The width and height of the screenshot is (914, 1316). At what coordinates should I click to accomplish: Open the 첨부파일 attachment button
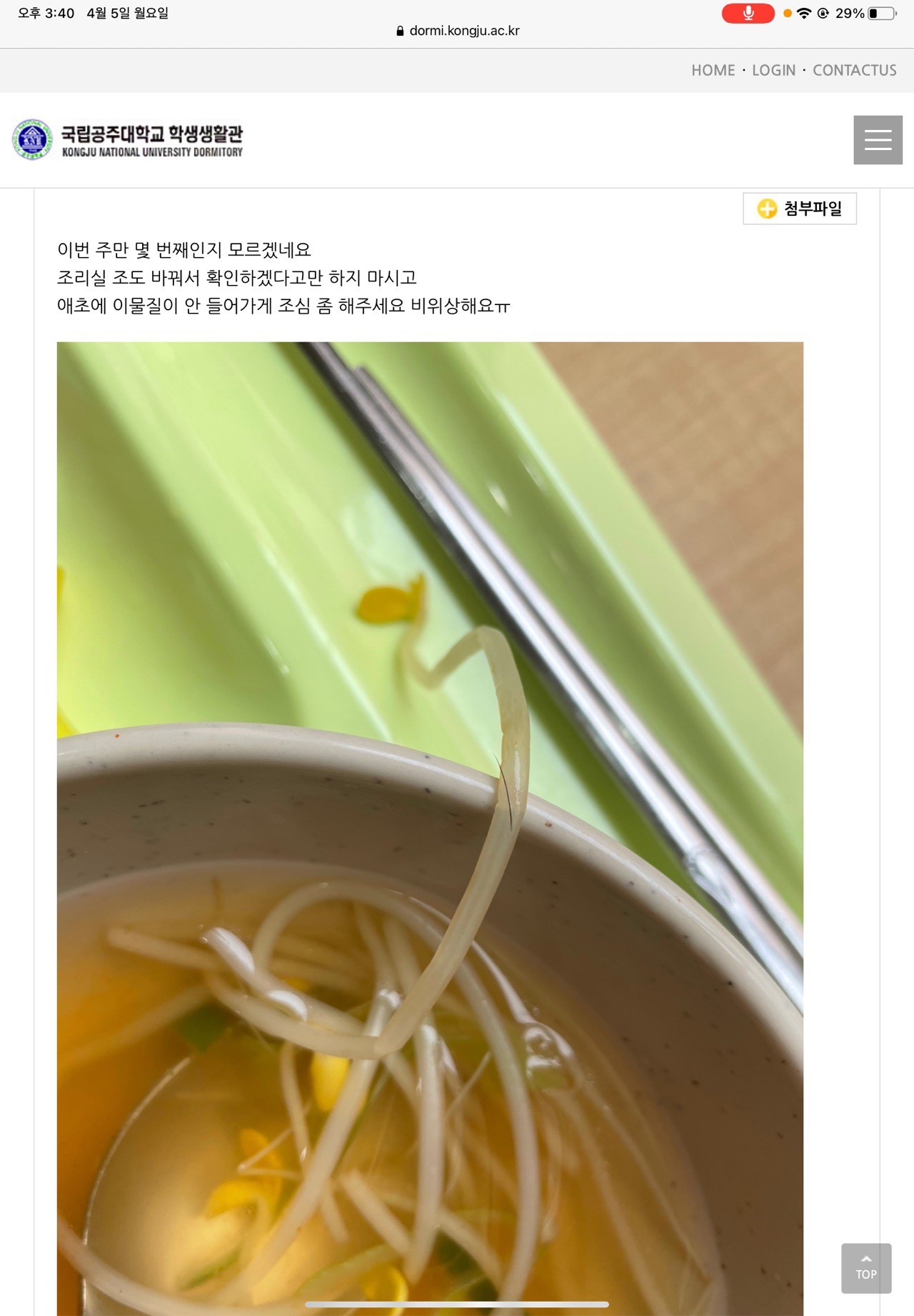coord(800,209)
